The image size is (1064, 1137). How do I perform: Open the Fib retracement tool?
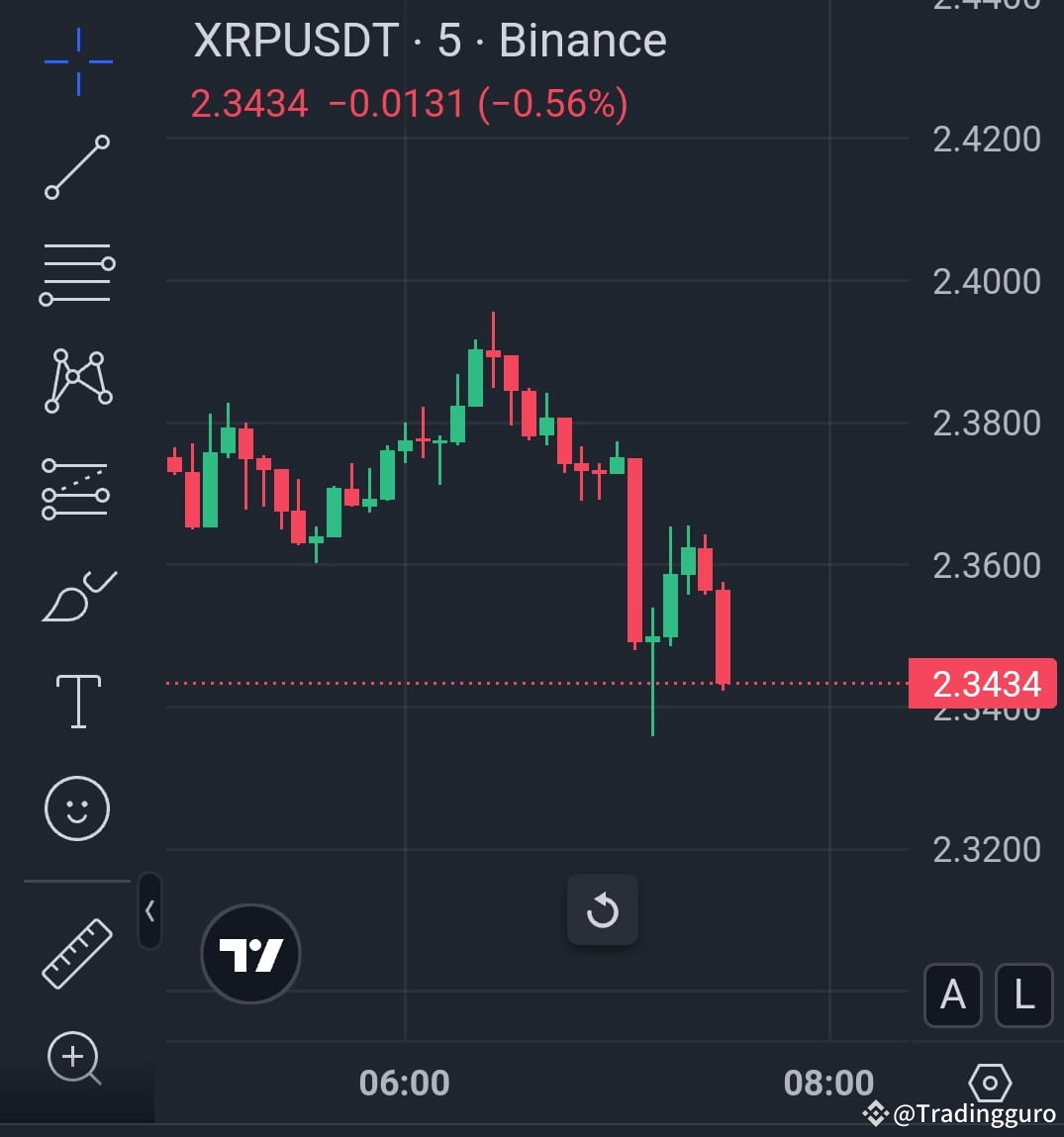(77, 272)
